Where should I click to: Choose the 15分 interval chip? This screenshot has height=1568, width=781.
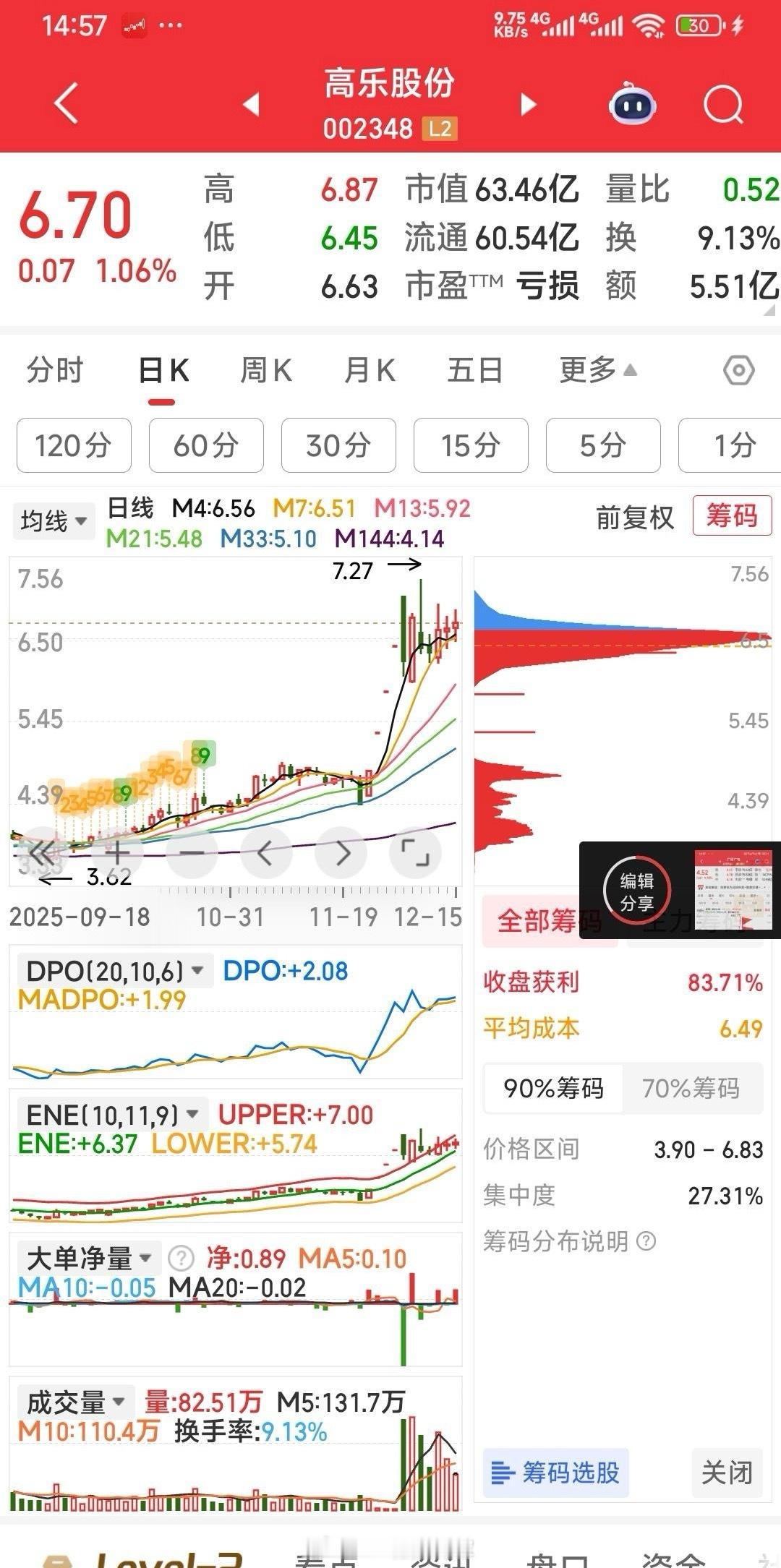tap(471, 445)
